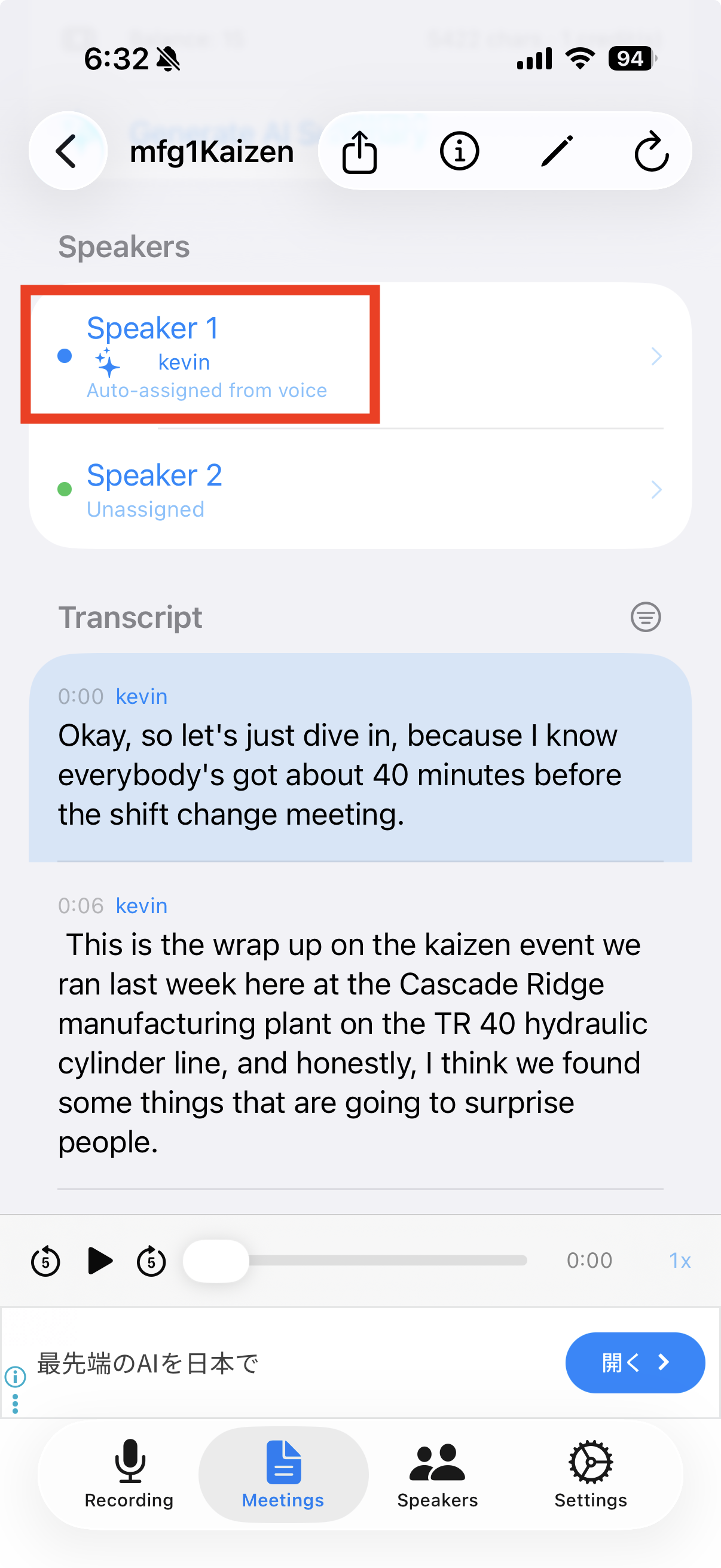The height and width of the screenshot is (1568, 721).
Task: Tap the blue 開く ad button
Action: click(x=636, y=1363)
